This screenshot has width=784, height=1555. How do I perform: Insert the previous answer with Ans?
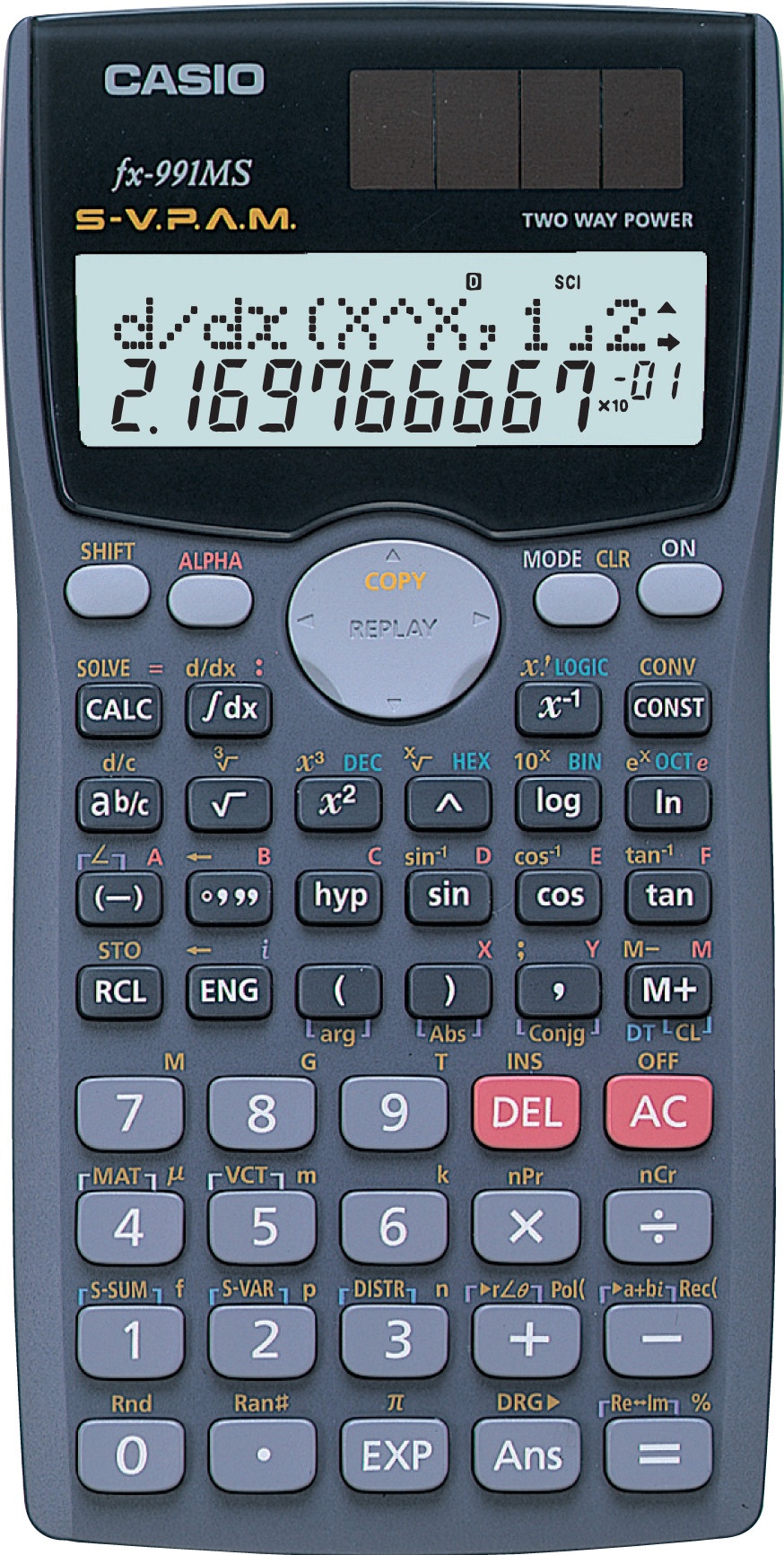(x=527, y=1455)
